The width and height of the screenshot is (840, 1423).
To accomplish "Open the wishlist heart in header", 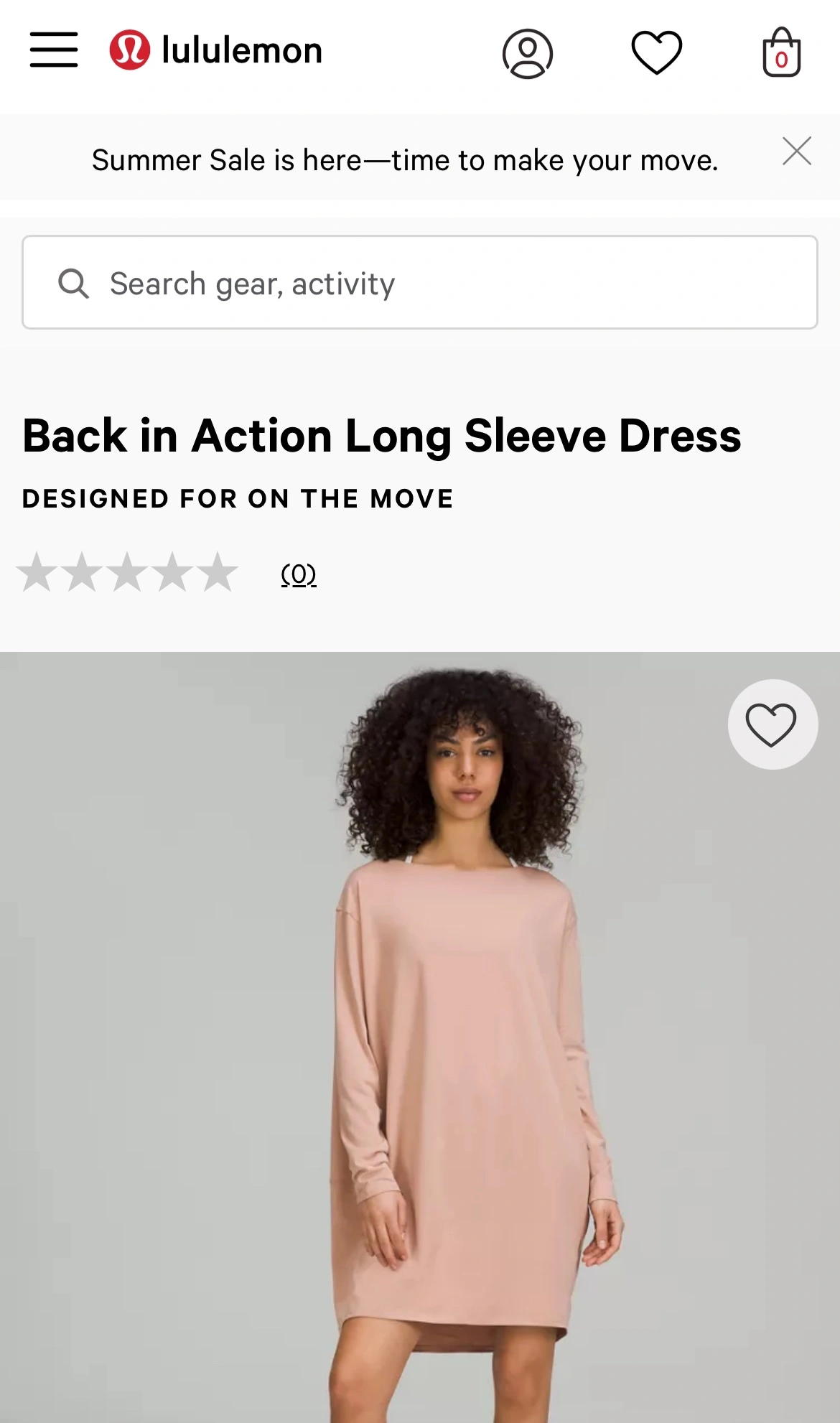I will point(656,52).
